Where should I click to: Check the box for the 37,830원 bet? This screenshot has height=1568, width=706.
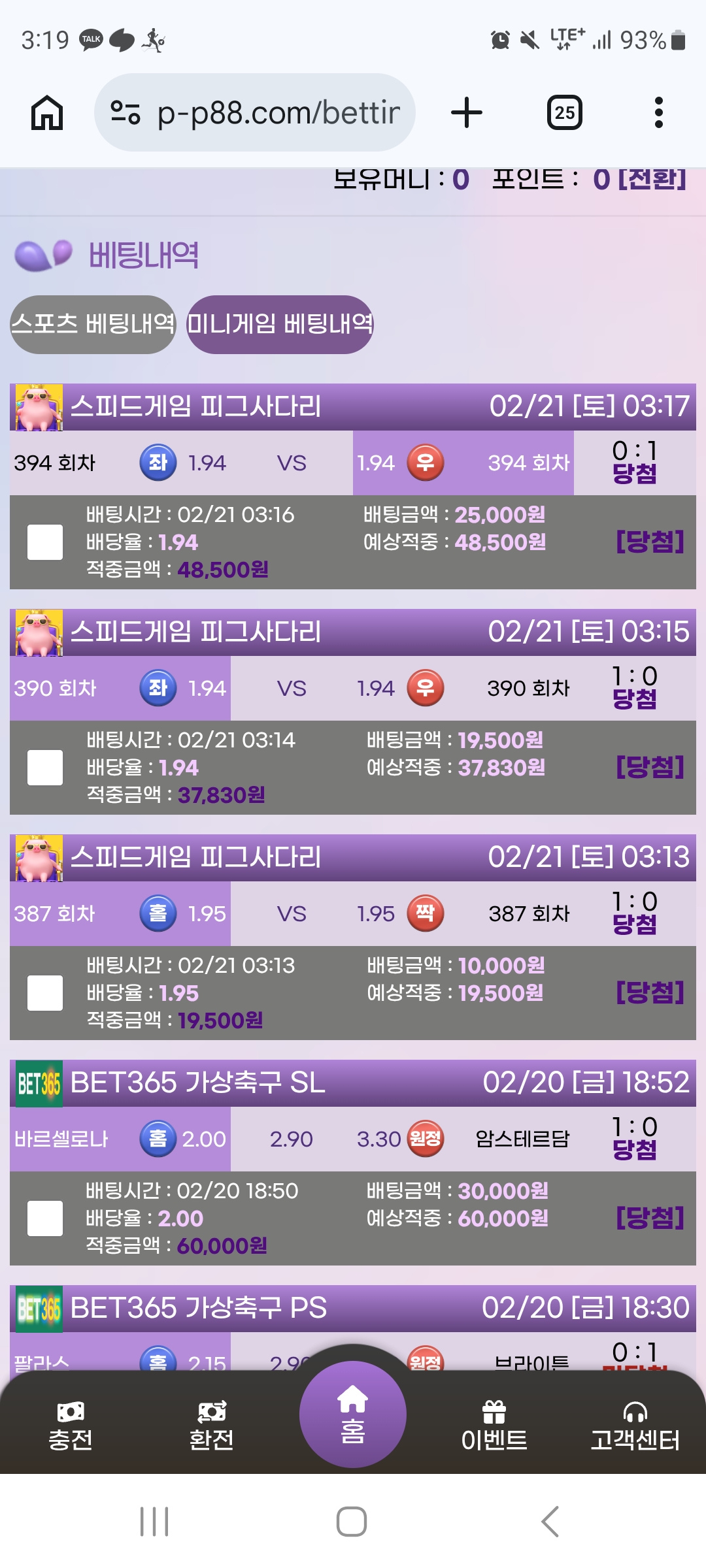(45, 768)
